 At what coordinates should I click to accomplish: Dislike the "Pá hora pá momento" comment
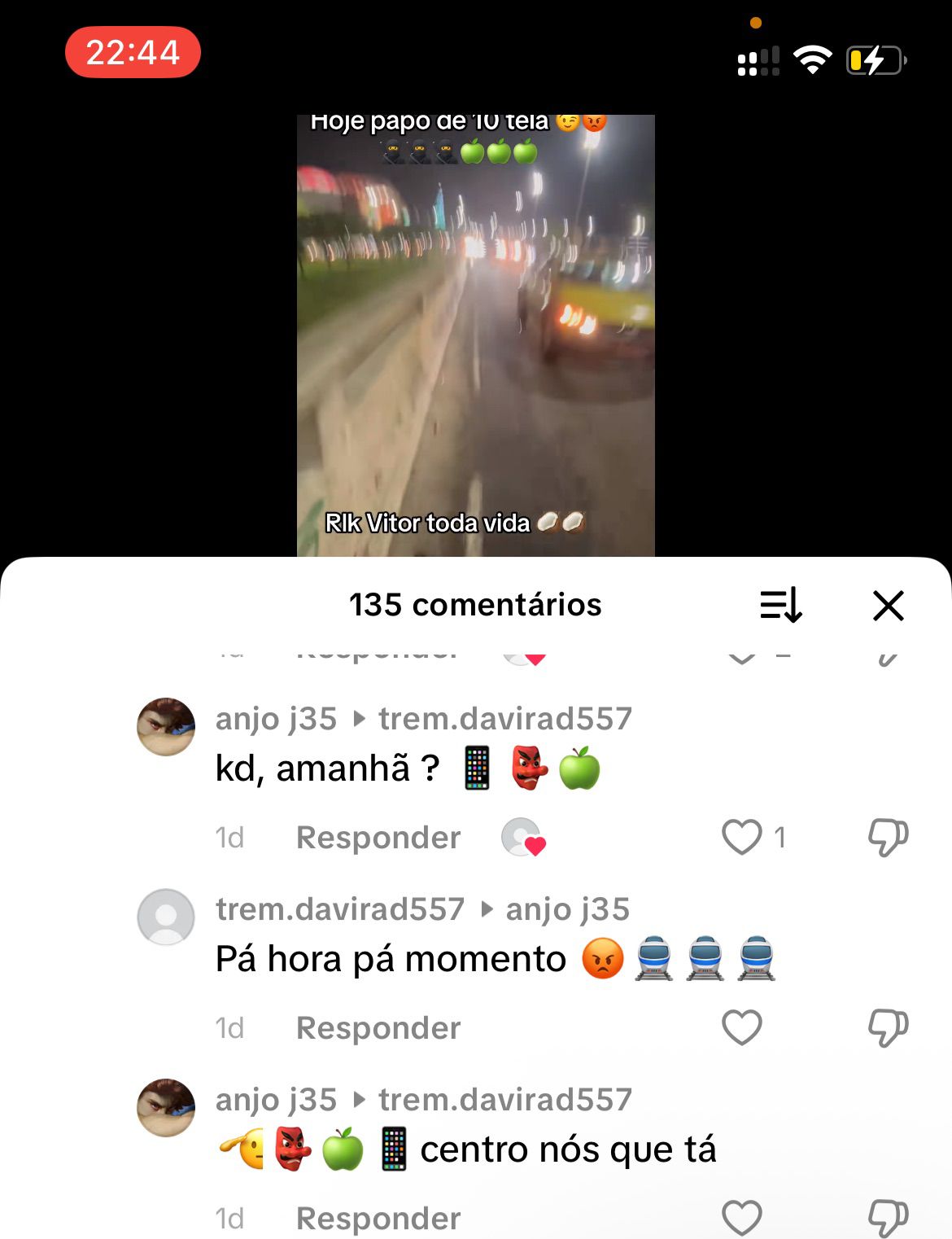pos(888,1027)
